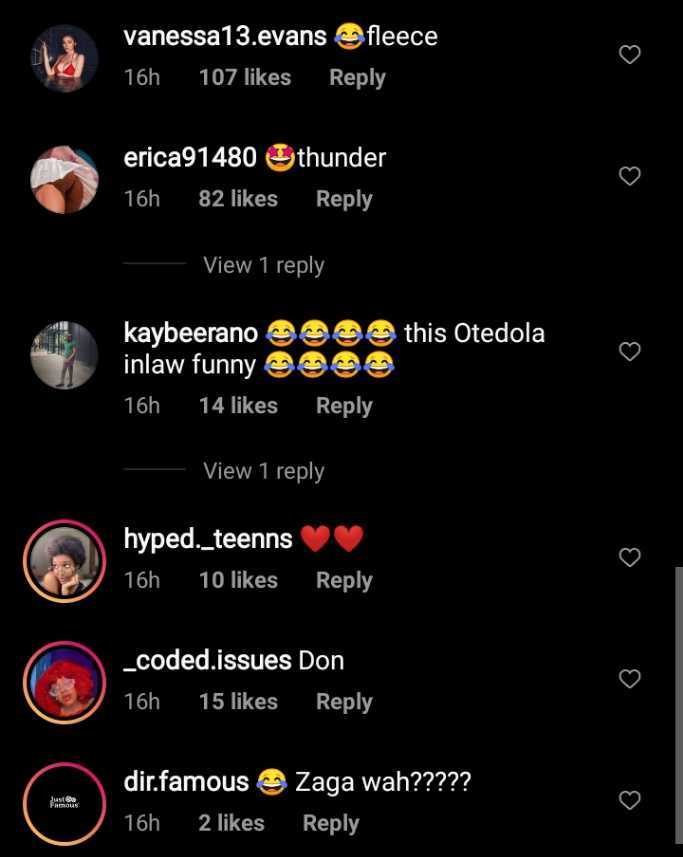Open vanessa13.evans's profile picture
The image size is (683, 857).
point(64,59)
